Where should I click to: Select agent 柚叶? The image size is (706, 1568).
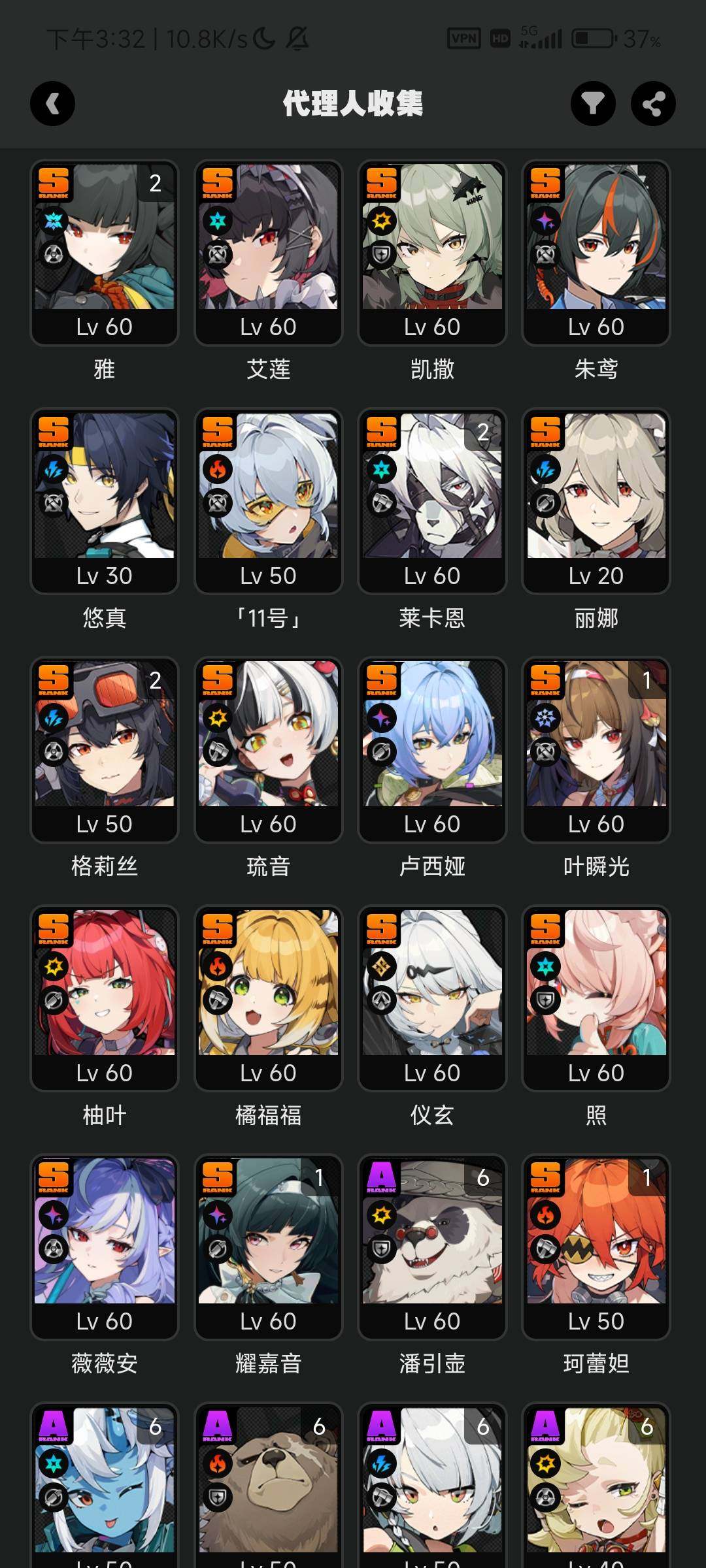coord(105,998)
